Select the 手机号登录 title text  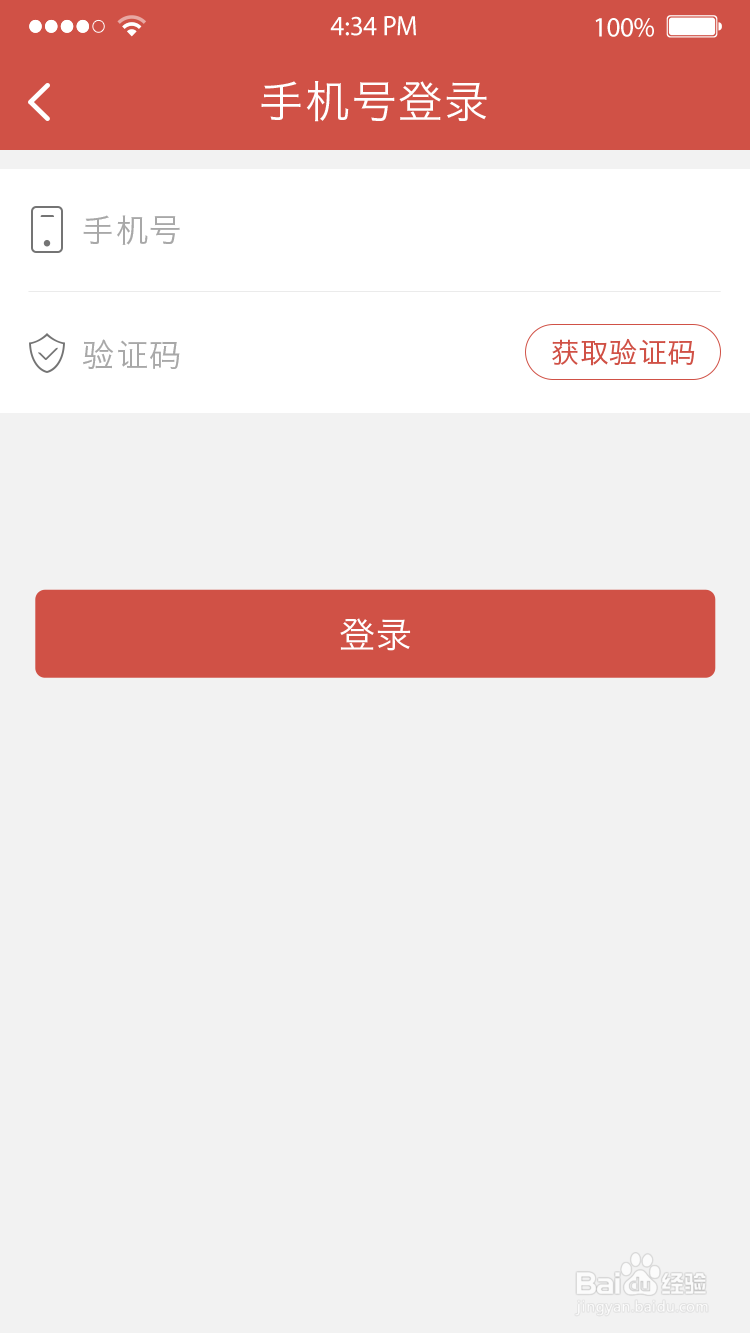[x=374, y=101]
